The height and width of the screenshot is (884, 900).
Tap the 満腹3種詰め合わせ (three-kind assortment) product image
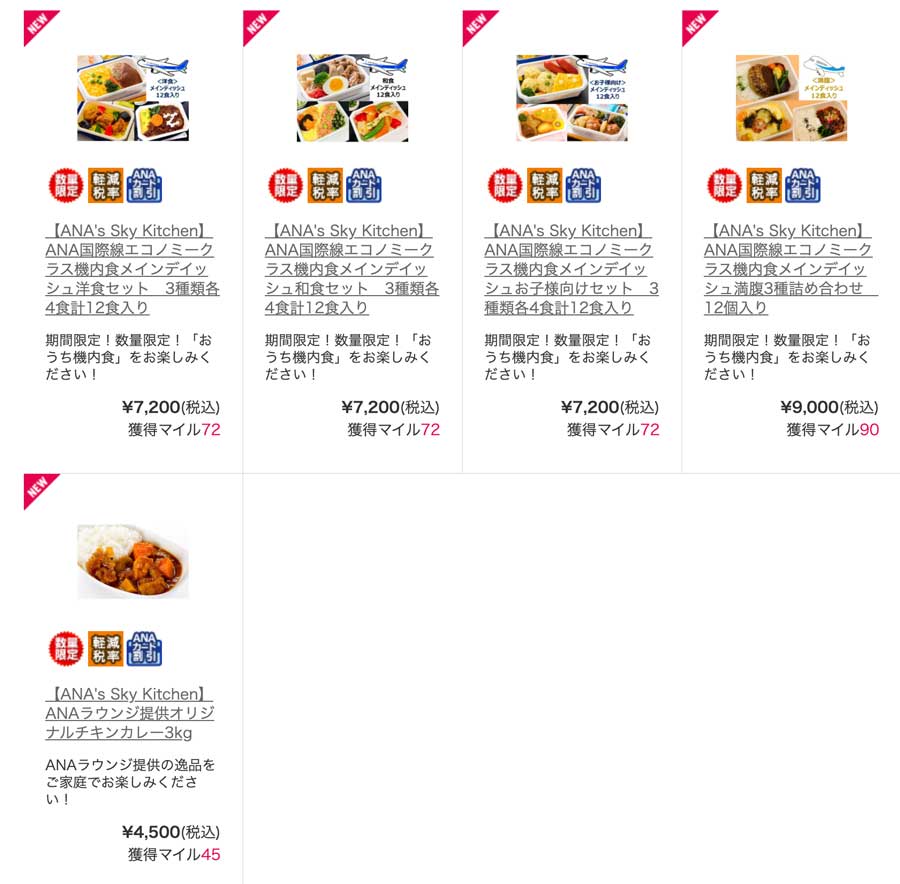tap(791, 98)
